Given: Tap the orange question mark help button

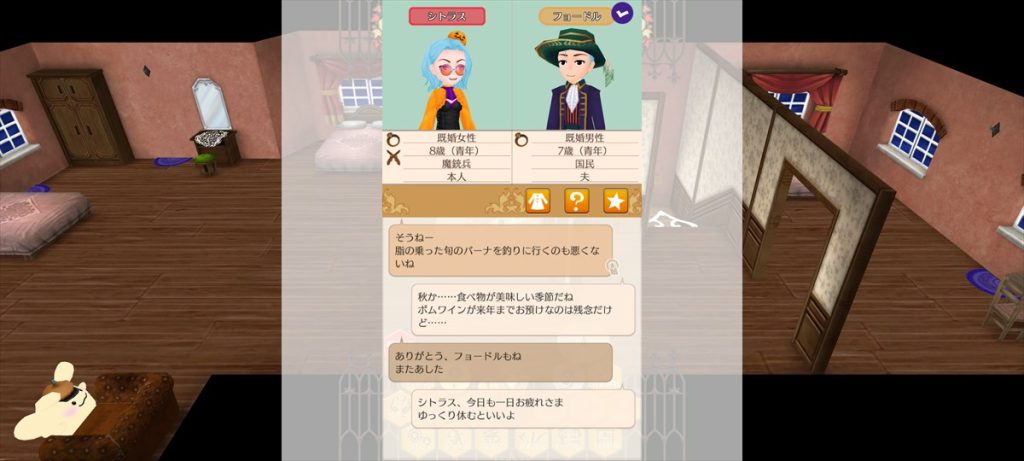Looking at the screenshot, I should [x=577, y=201].
